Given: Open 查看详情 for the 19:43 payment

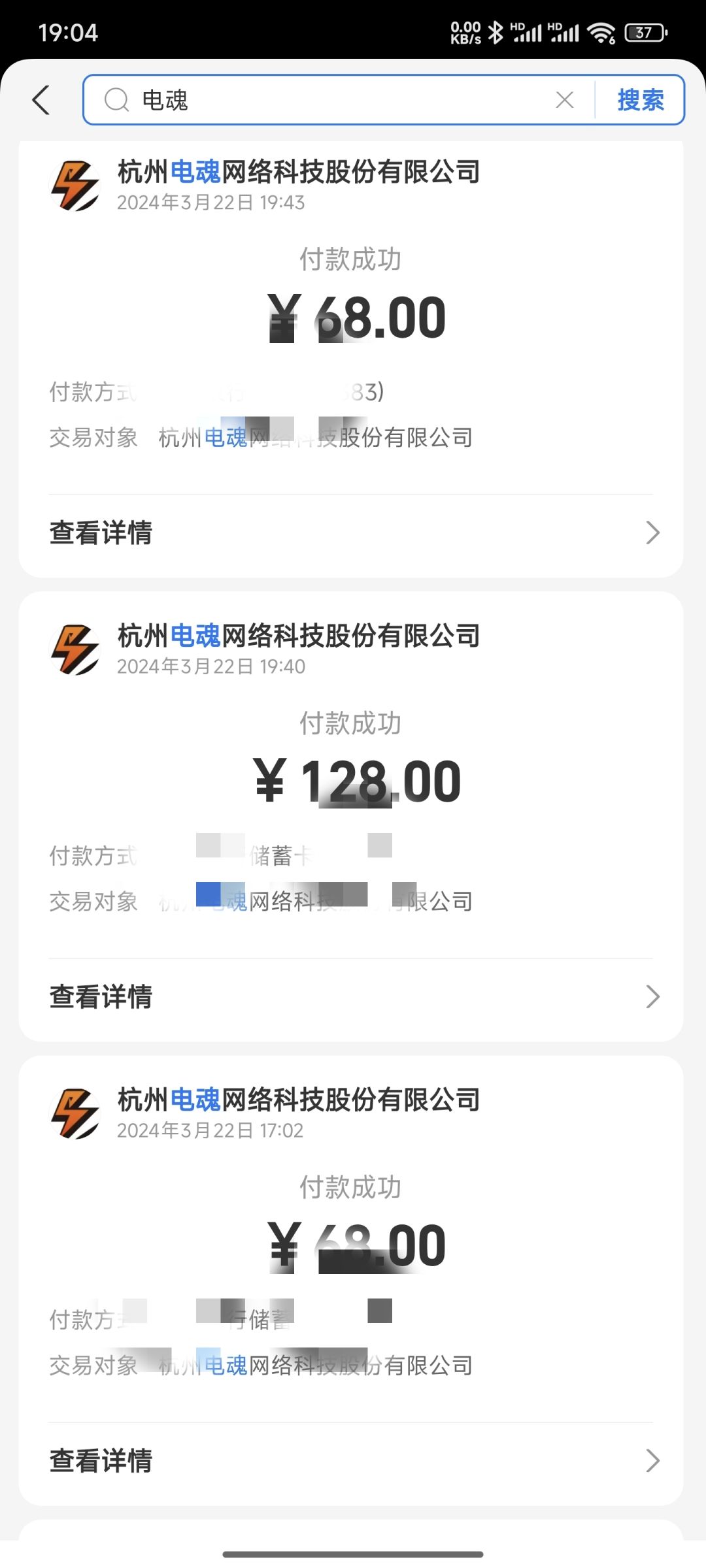Looking at the screenshot, I should 353,532.
